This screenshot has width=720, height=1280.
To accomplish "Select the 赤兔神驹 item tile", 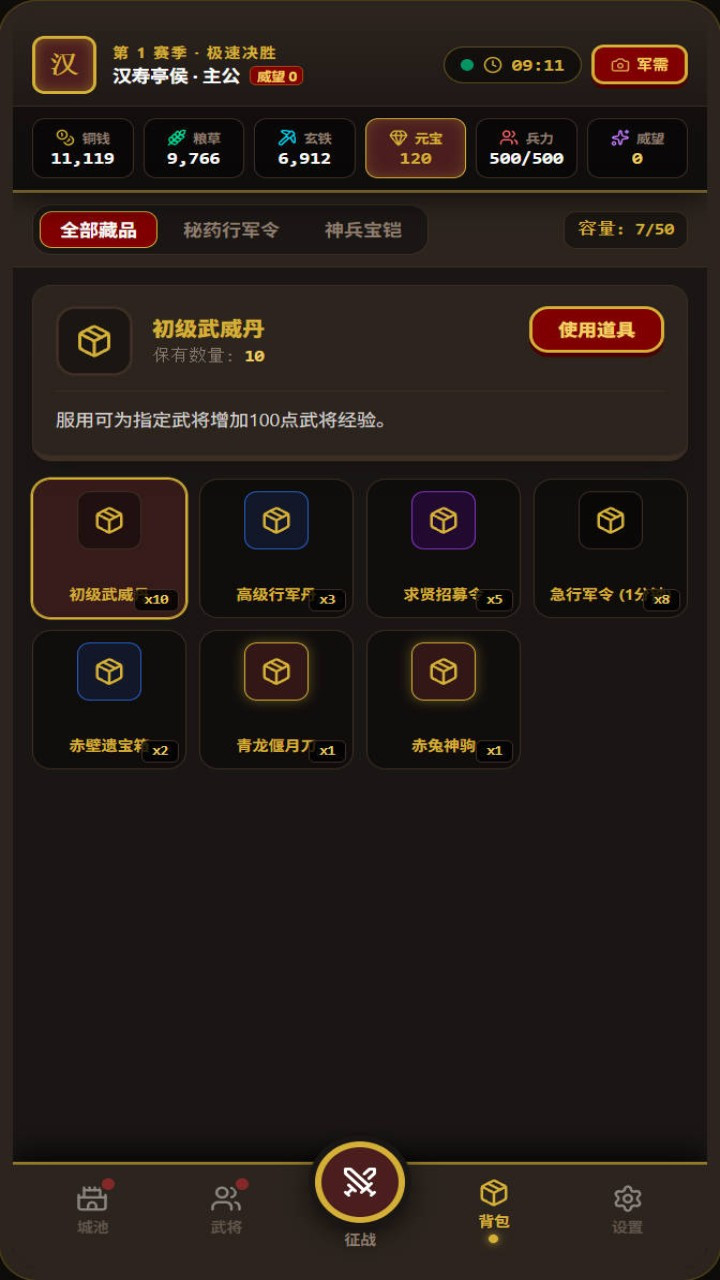I will (443, 699).
